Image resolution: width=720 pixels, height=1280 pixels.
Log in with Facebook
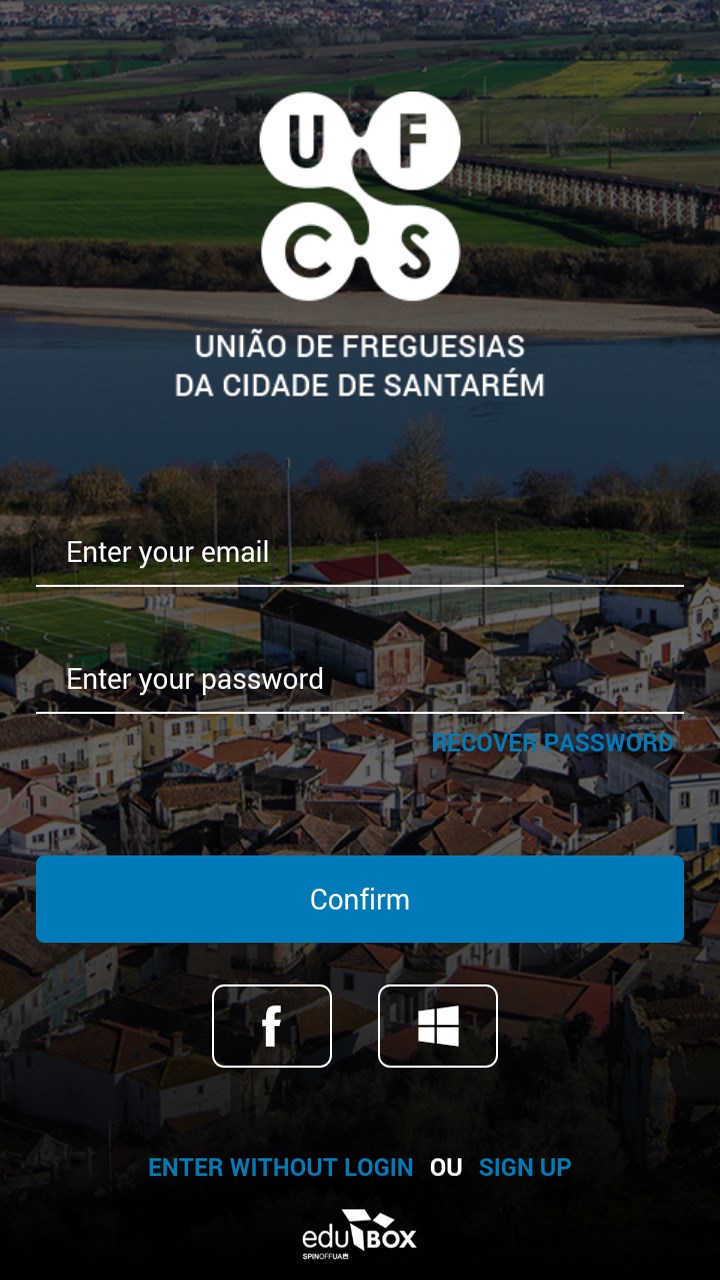click(x=272, y=1026)
